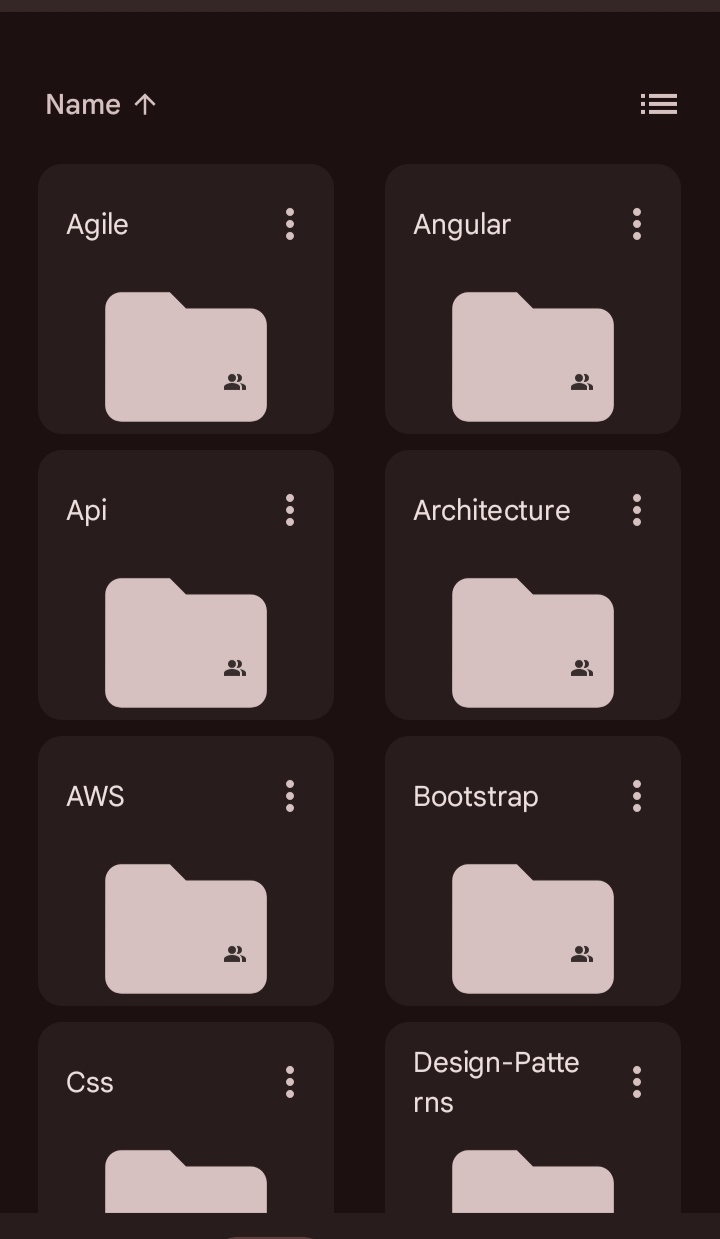Open overflow menu for Architecture folder
The height and width of the screenshot is (1239, 720).
[637, 510]
